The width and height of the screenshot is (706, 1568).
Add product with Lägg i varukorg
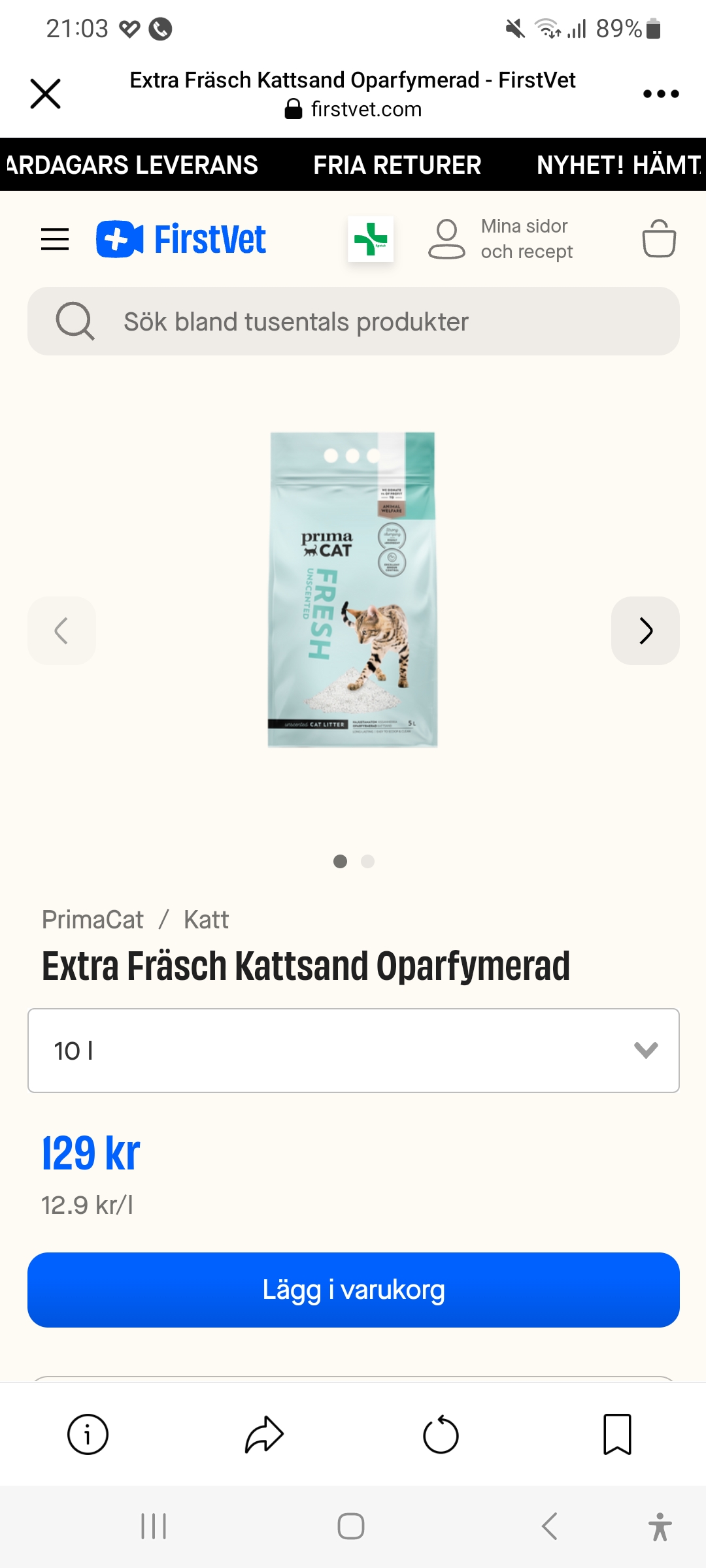[x=353, y=1290]
